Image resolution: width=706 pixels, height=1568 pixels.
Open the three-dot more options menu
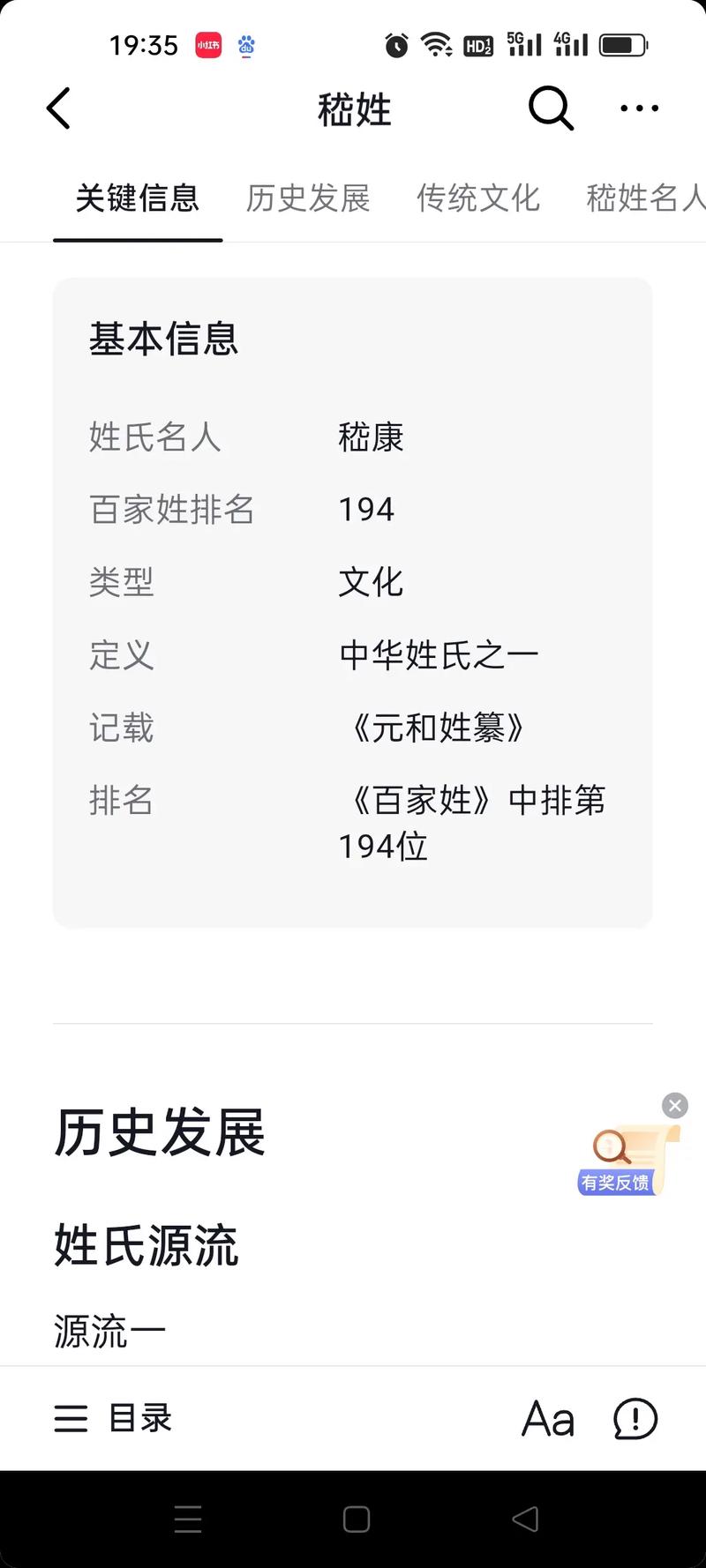(639, 108)
